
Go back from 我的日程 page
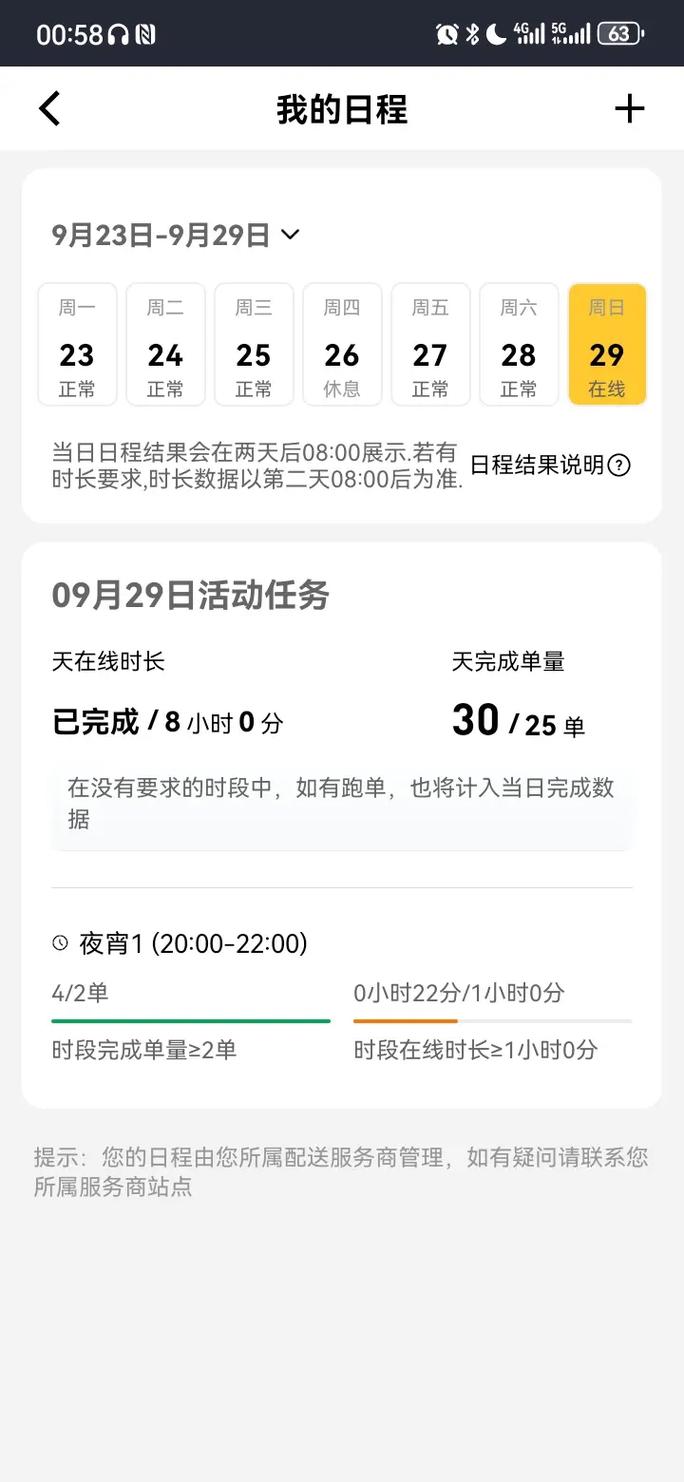coord(49,108)
